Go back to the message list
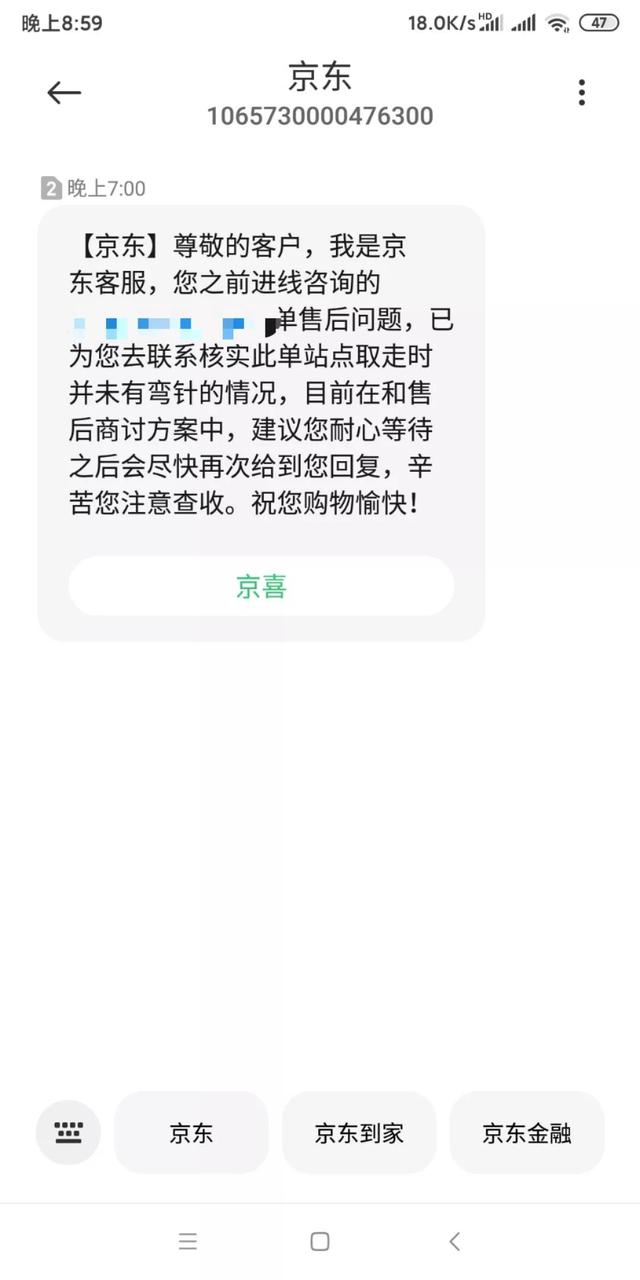Image resolution: width=640 pixels, height=1280 pixels. tap(64, 93)
